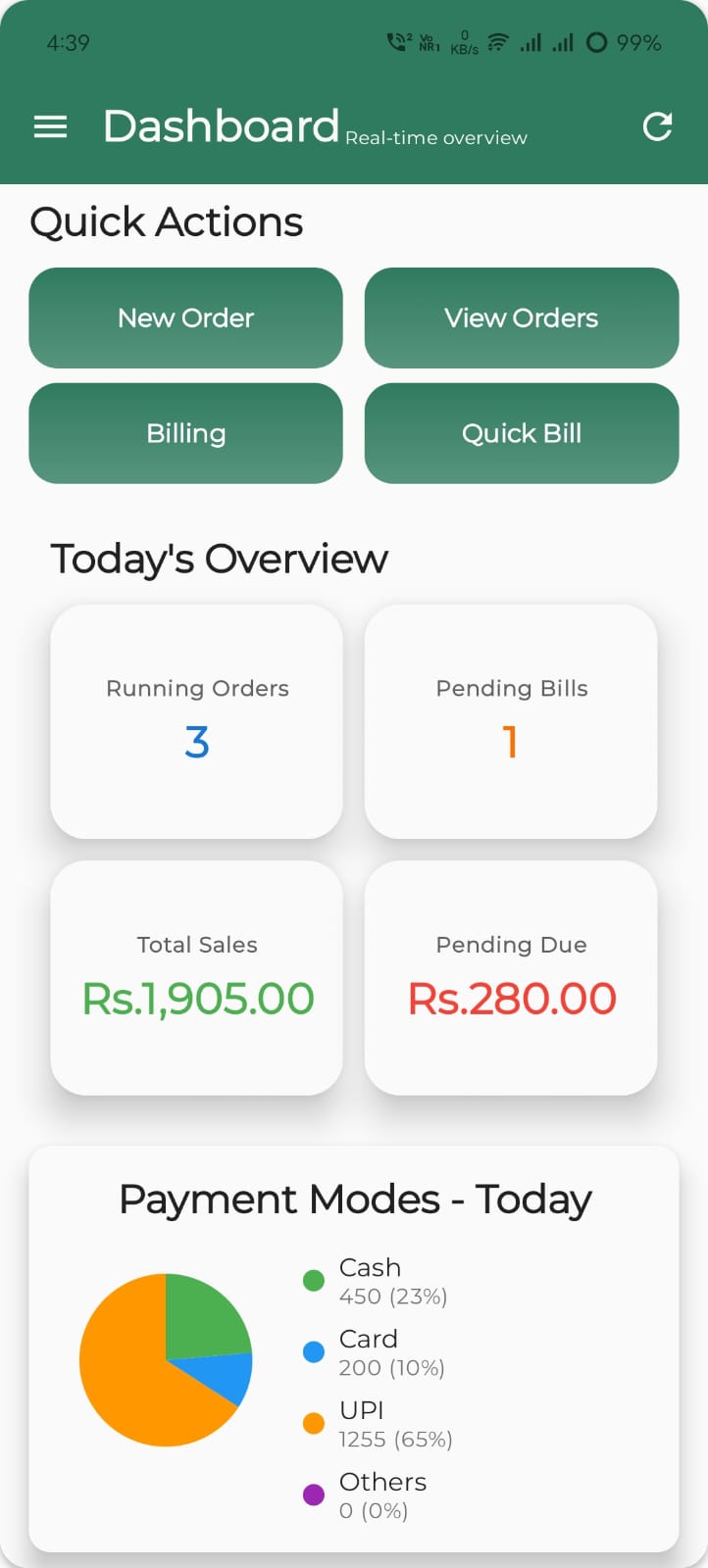Refresh the dashboard data
The width and height of the screenshot is (708, 1568).
(x=657, y=126)
